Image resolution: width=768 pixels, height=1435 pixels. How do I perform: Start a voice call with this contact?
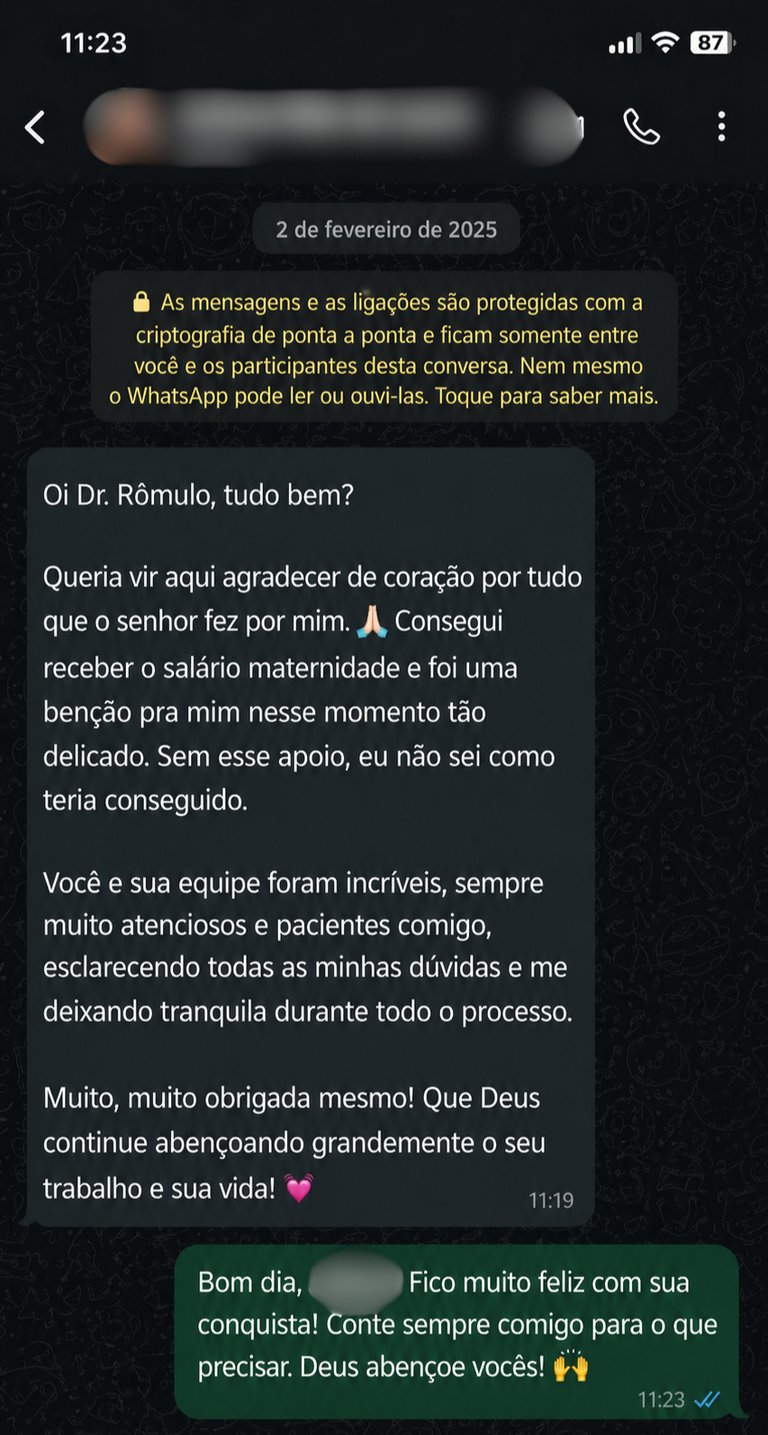tap(641, 127)
